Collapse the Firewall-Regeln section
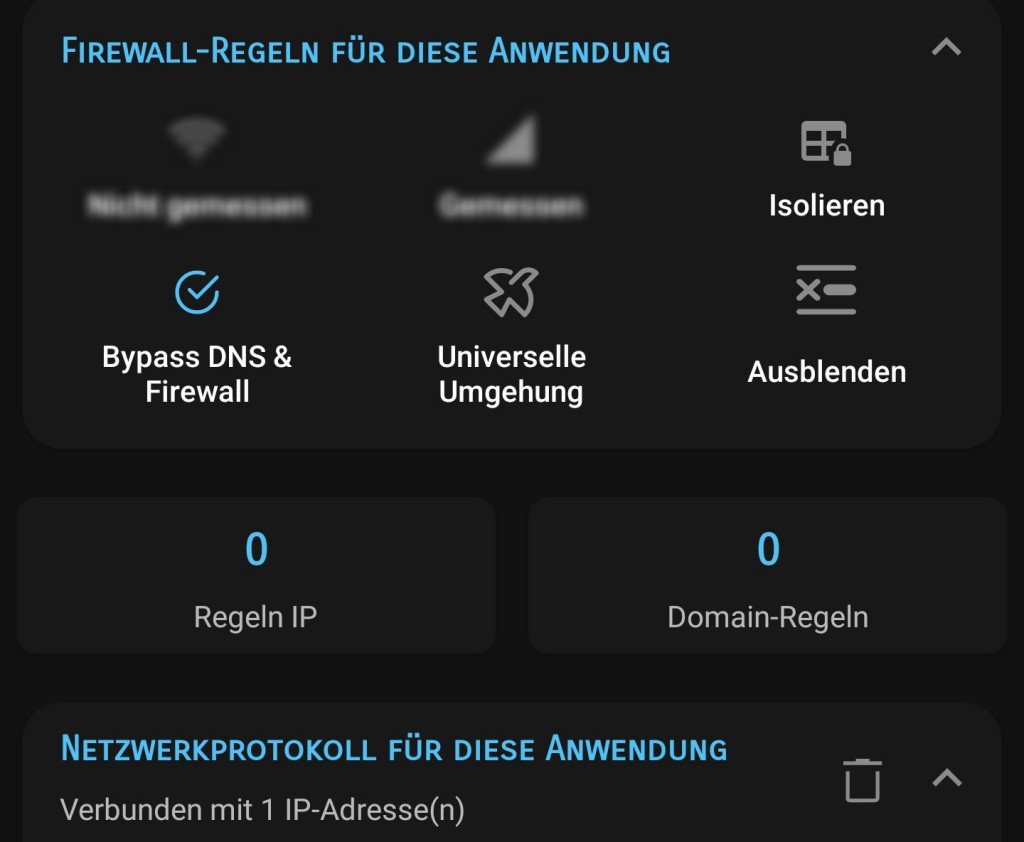This screenshot has height=842, width=1024. pyautogui.click(x=945, y=47)
